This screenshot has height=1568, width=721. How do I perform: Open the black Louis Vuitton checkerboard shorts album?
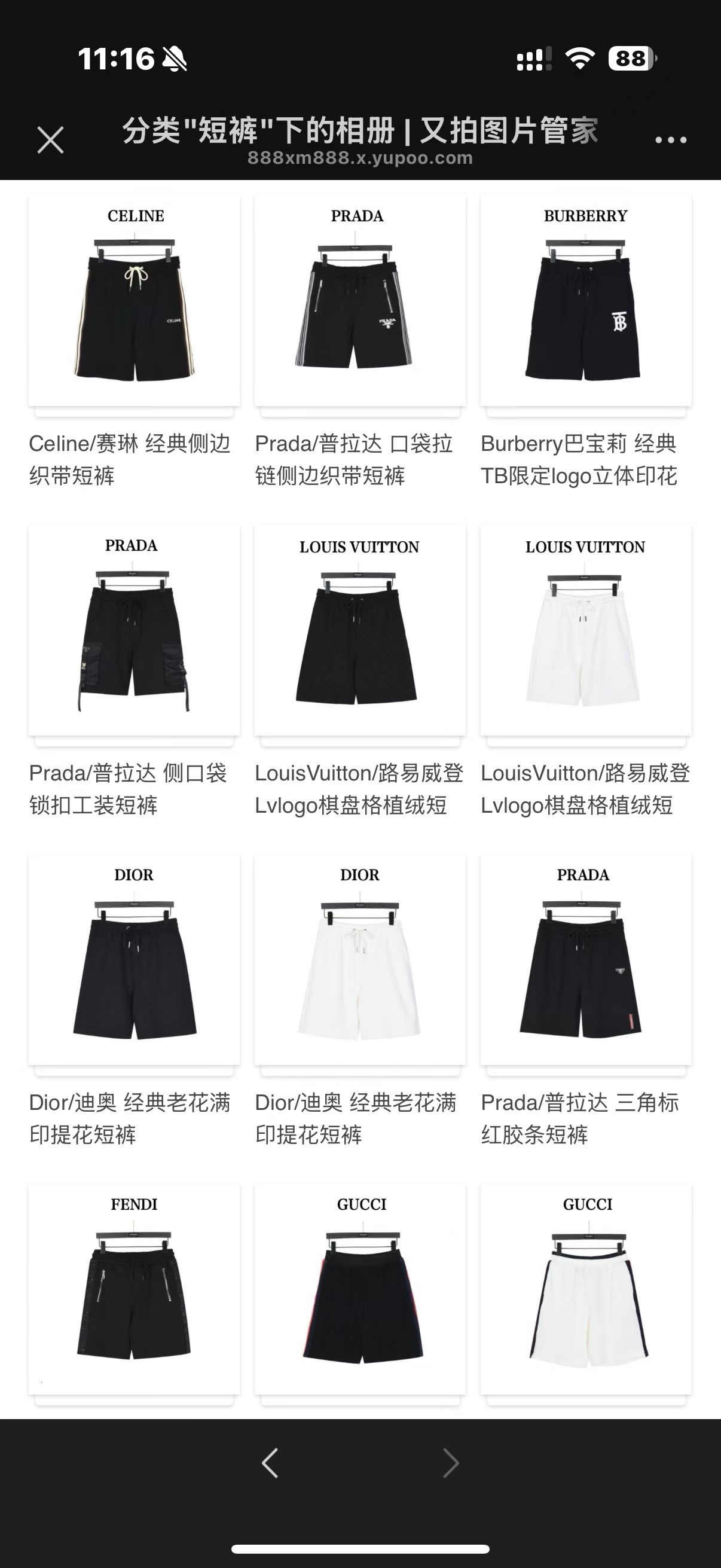[x=360, y=630]
